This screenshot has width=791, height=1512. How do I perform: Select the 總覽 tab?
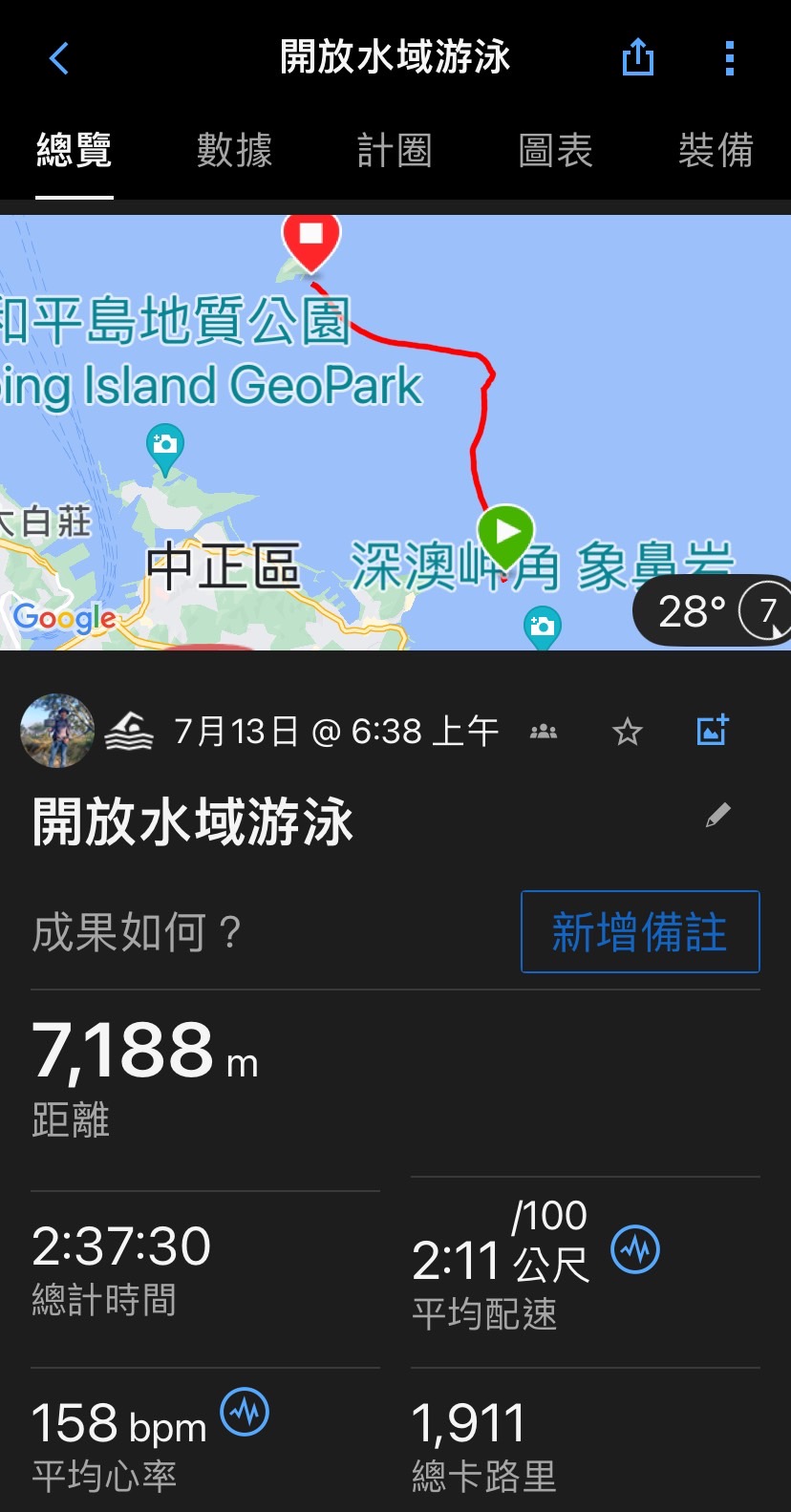click(75, 151)
